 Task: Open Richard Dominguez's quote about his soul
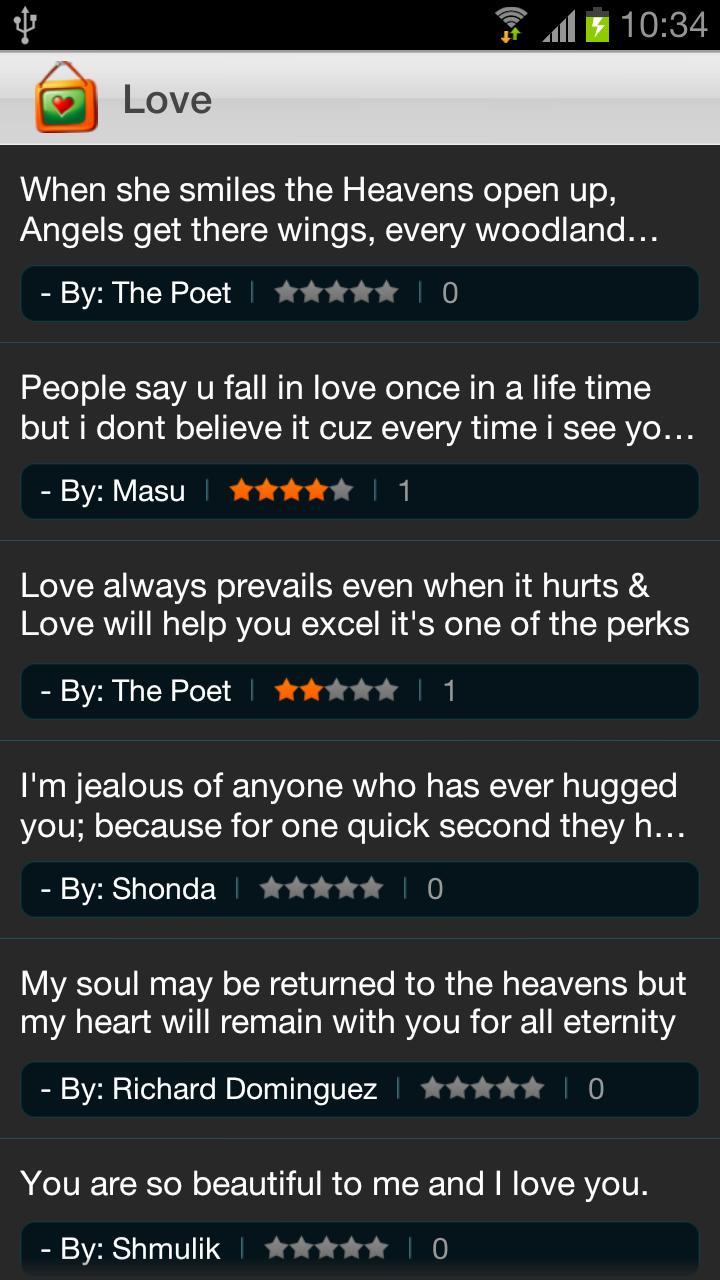pyautogui.click(x=353, y=1003)
